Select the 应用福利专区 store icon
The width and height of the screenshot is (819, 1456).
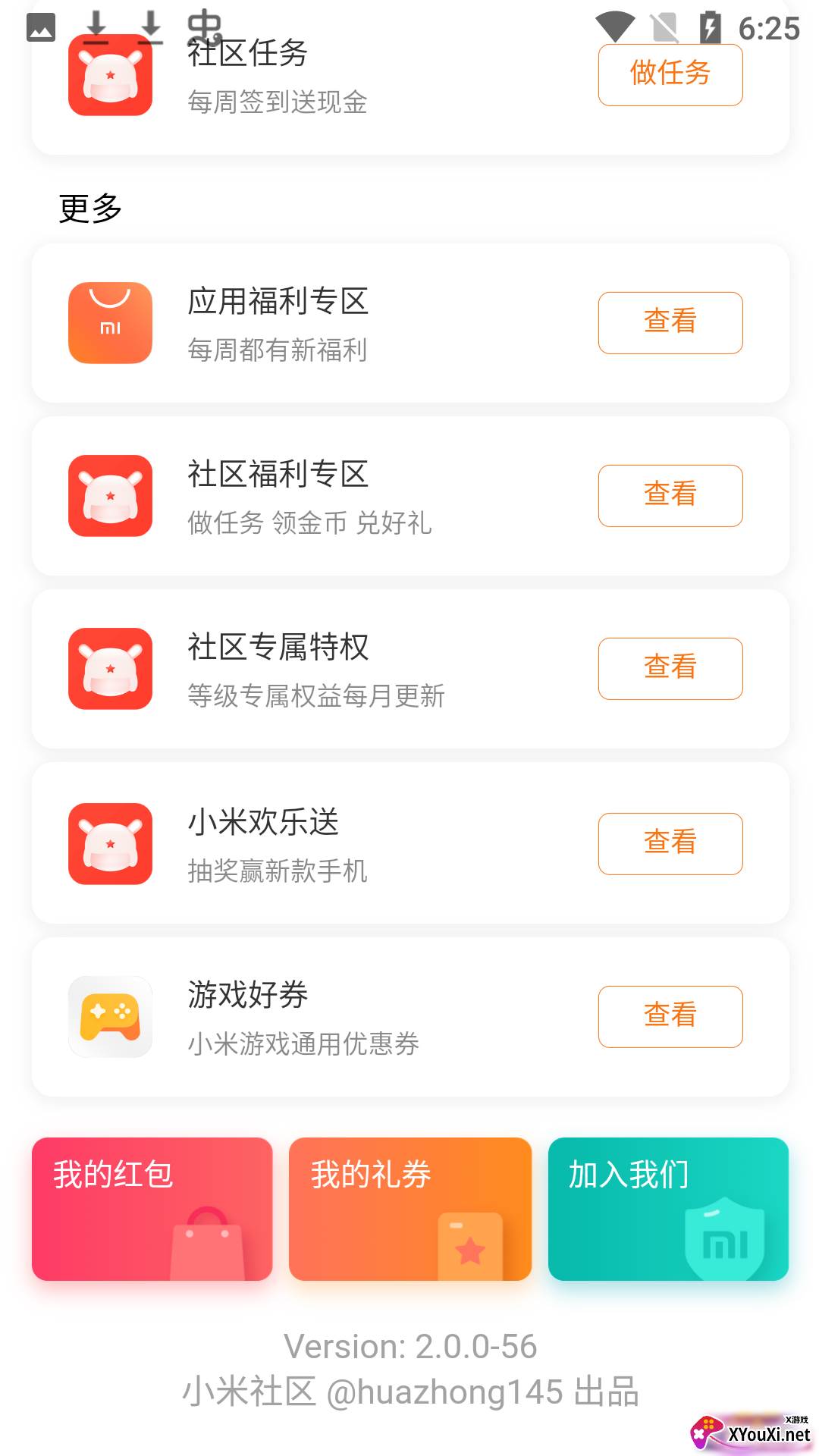click(109, 322)
